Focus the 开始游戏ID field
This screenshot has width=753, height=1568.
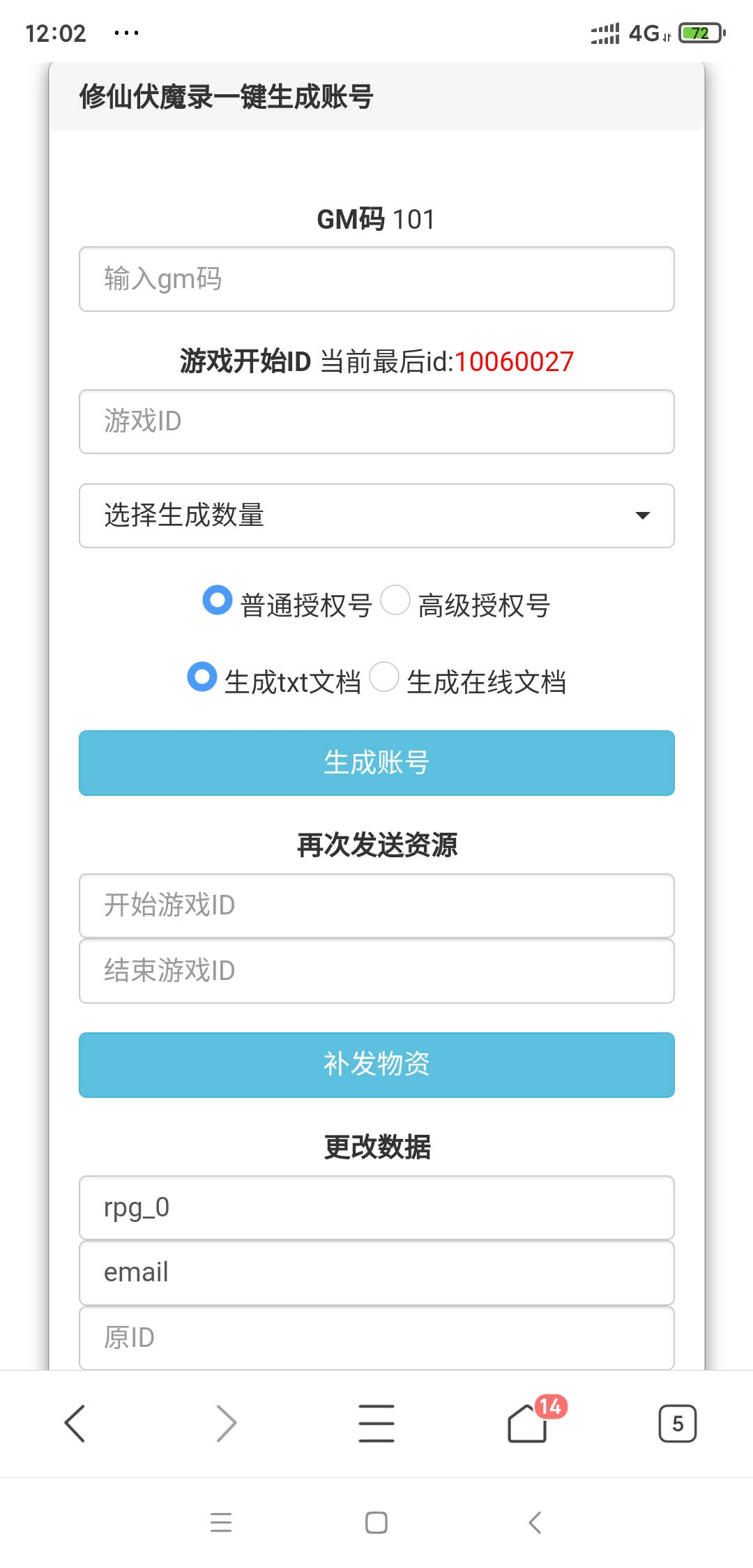click(376, 905)
